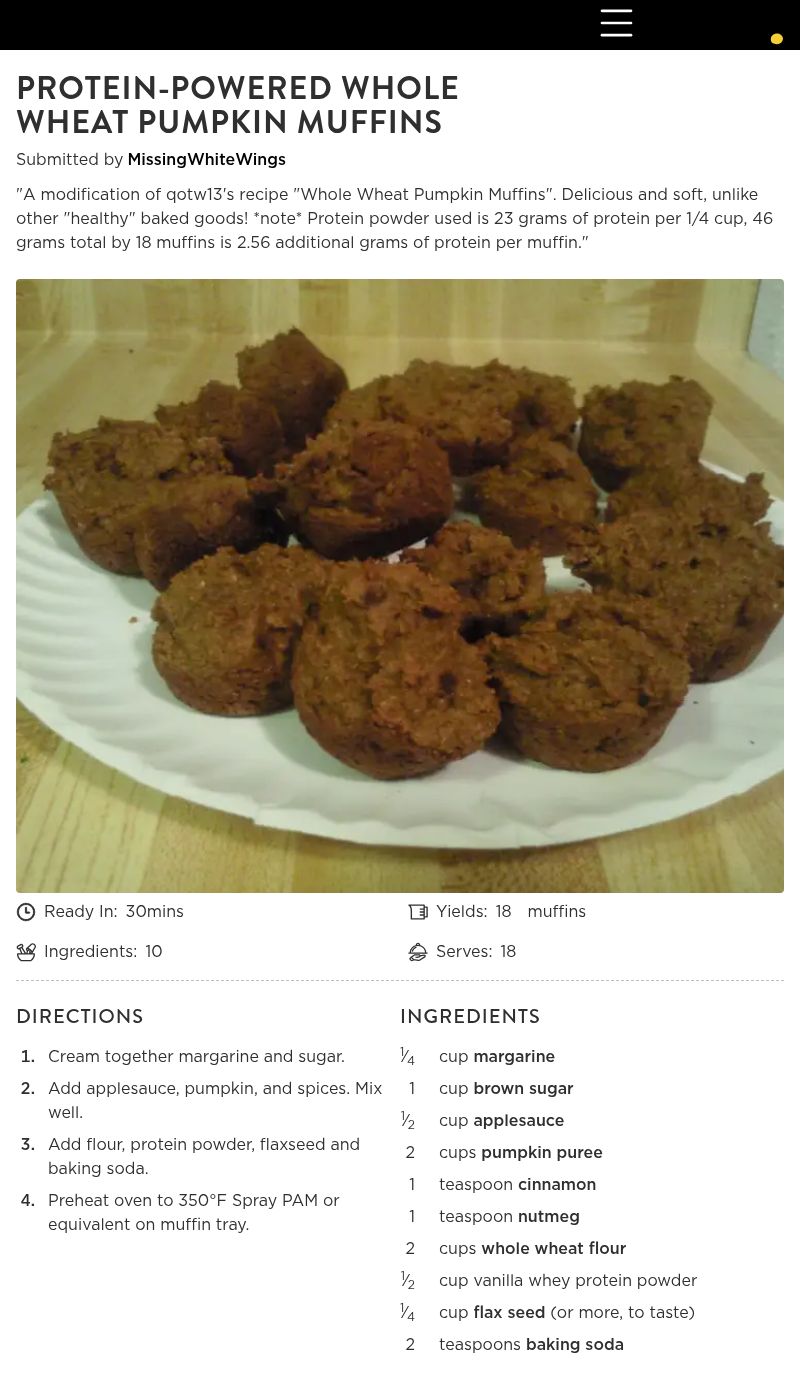Open the cinnamon ingredient link
This screenshot has width=800, height=1381.
556,1185
